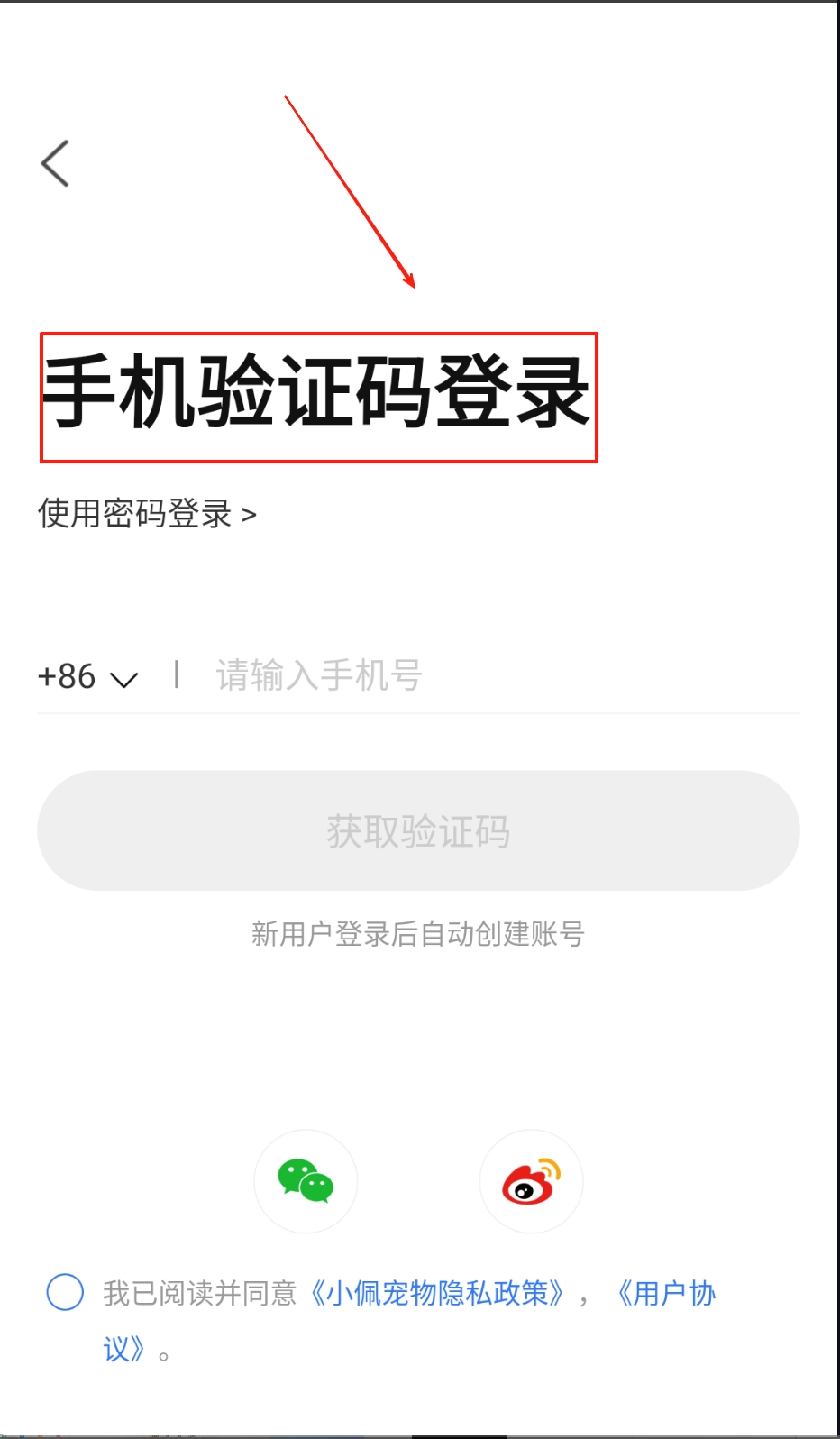Tap the 获取验证码 button
The width and height of the screenshot is (840, 1439).
click(418, 830)
